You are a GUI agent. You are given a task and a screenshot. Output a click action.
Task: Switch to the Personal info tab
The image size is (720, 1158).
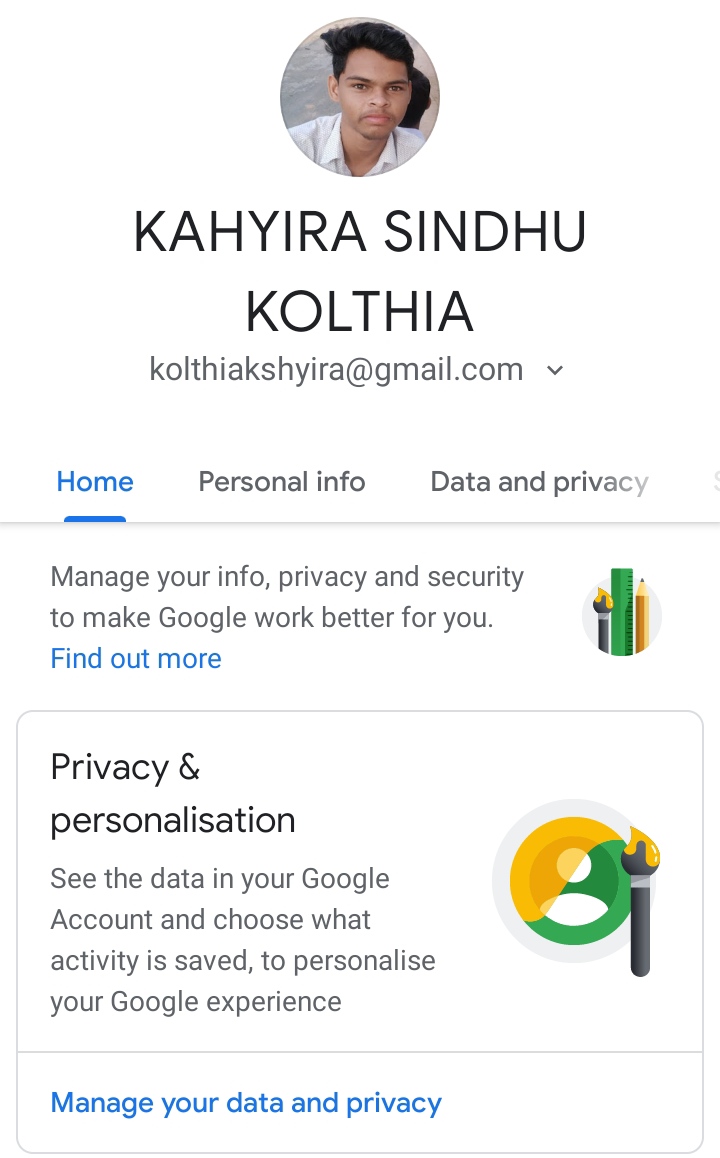pyautogui.click(x=282, y=482)
